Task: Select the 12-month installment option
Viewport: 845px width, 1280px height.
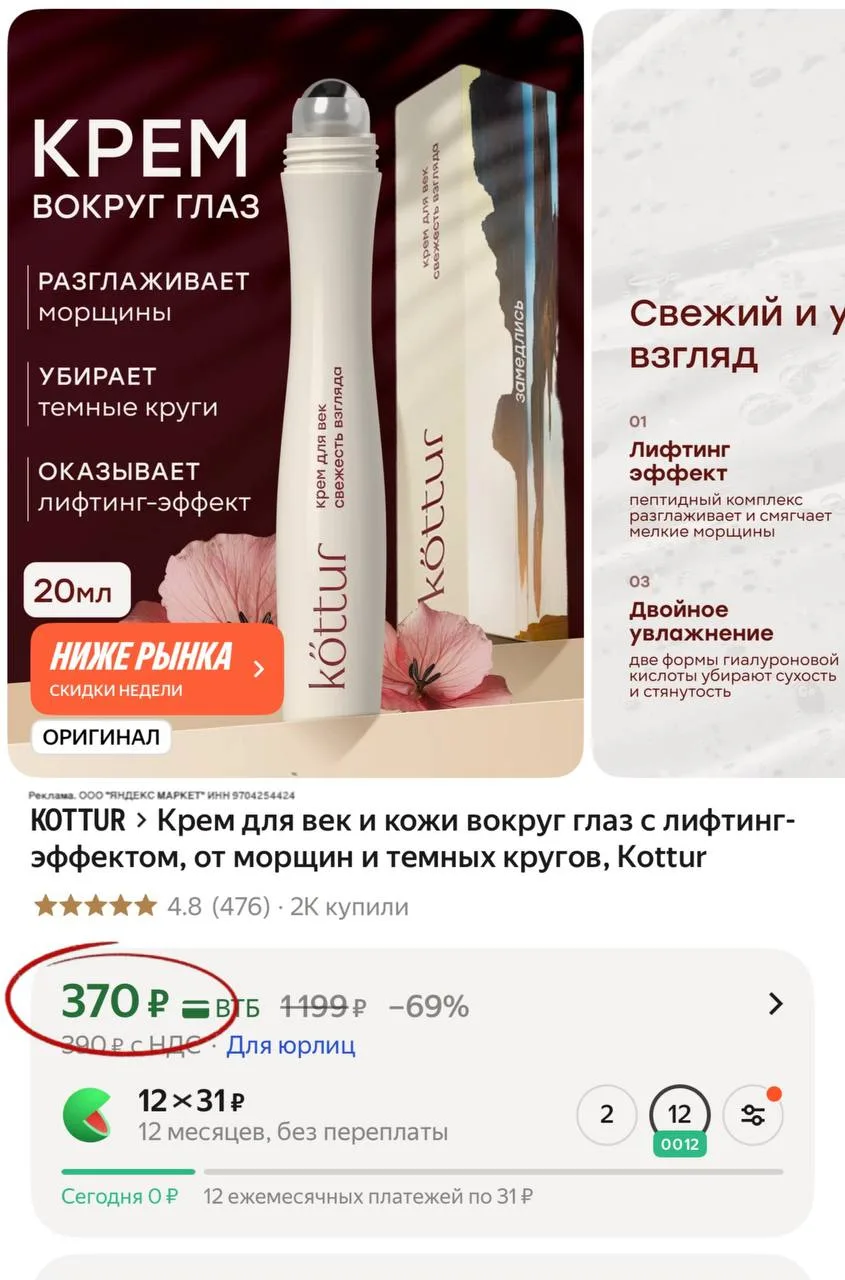Action: pyautogui.click(x=680, y=1114)
